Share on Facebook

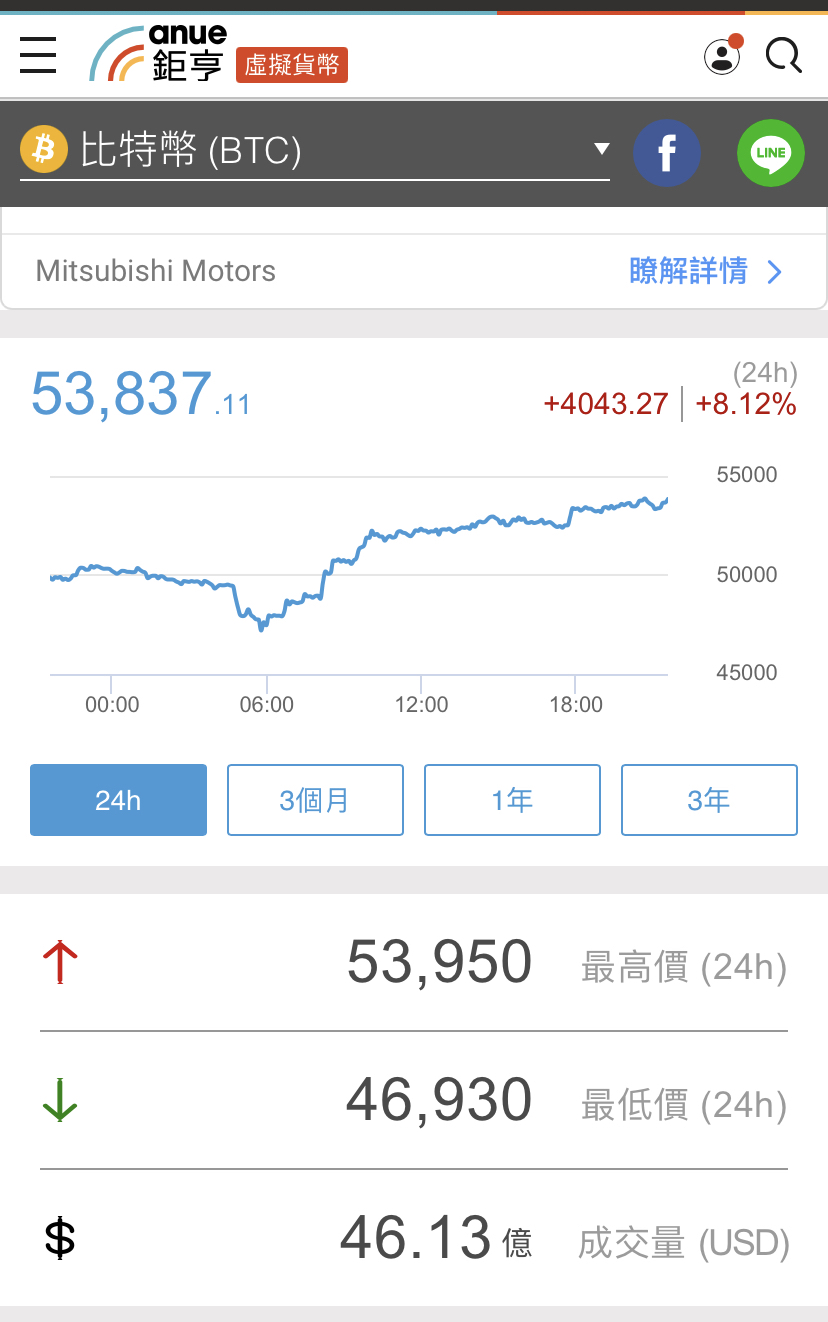click(x=667, y=153)
